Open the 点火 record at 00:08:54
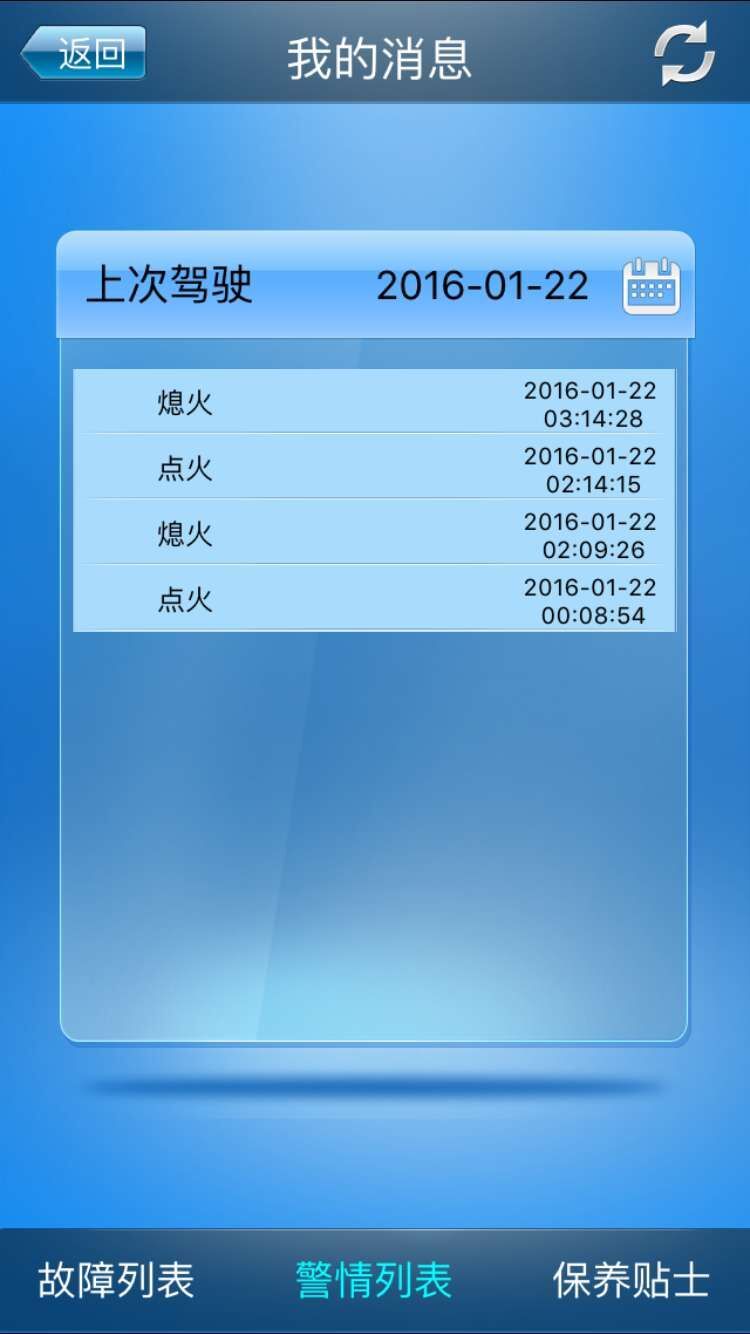Viewport: 750px width, 1334px height. [374, 600]
